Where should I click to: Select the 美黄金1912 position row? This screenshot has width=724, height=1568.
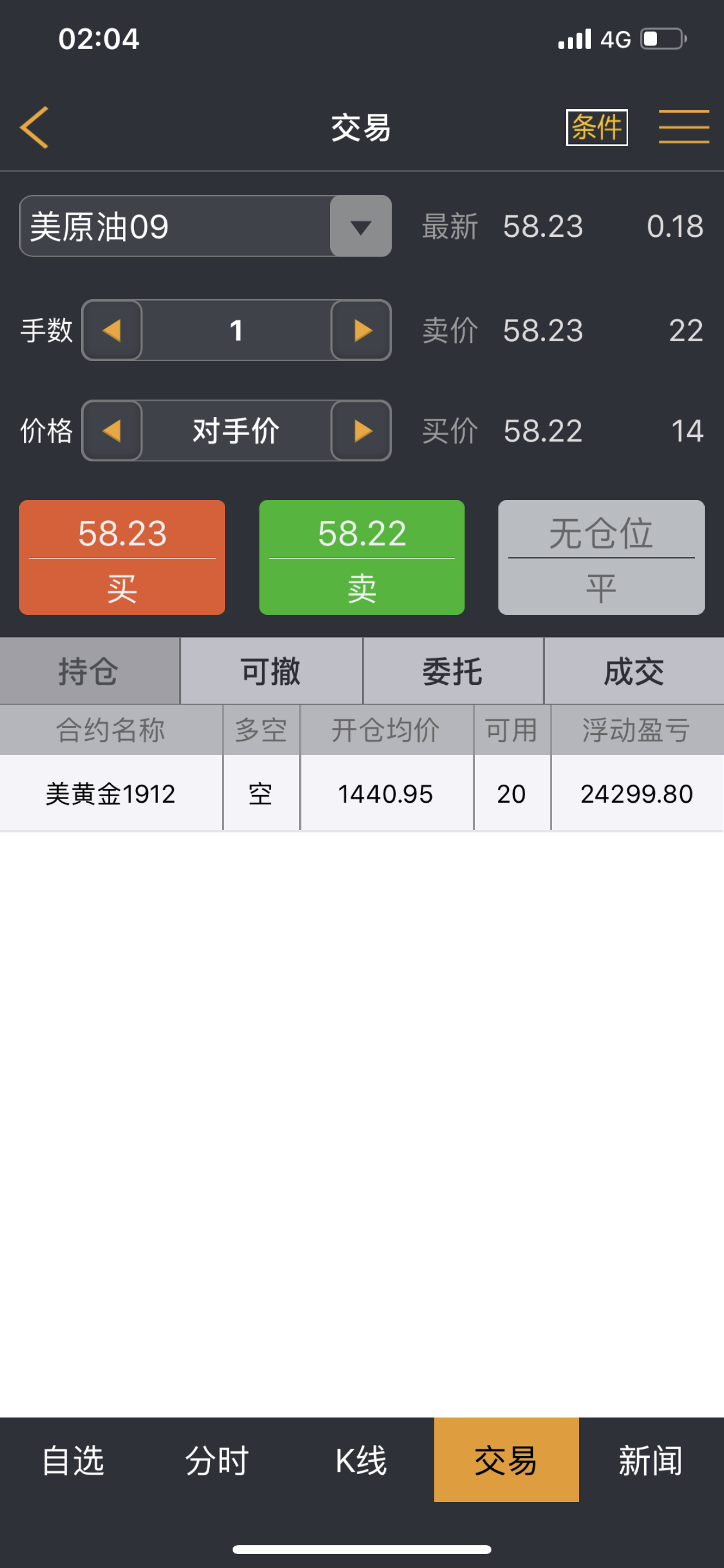[x=362, y=793]
